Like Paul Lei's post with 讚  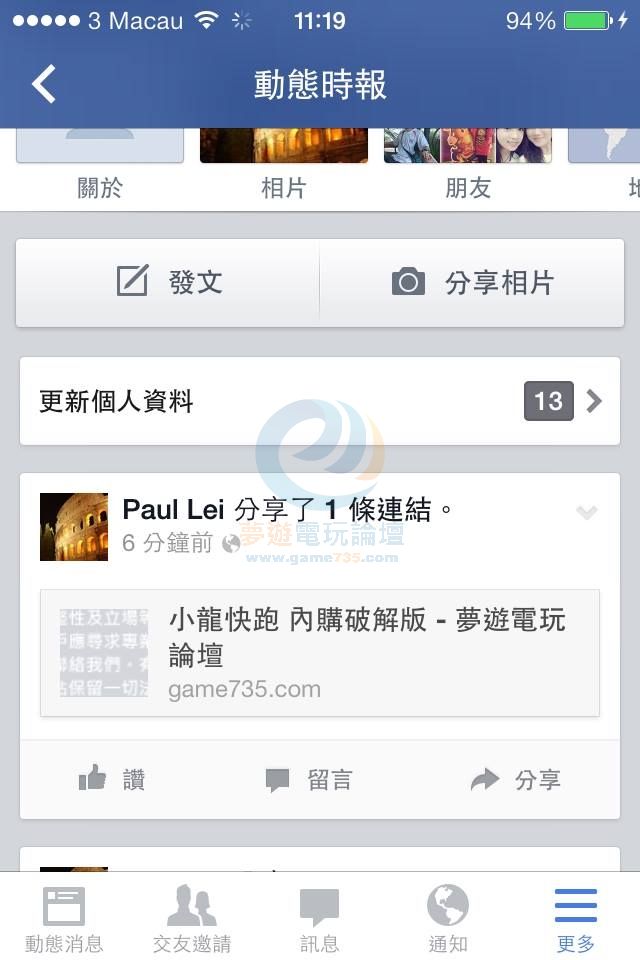point(112,780)
